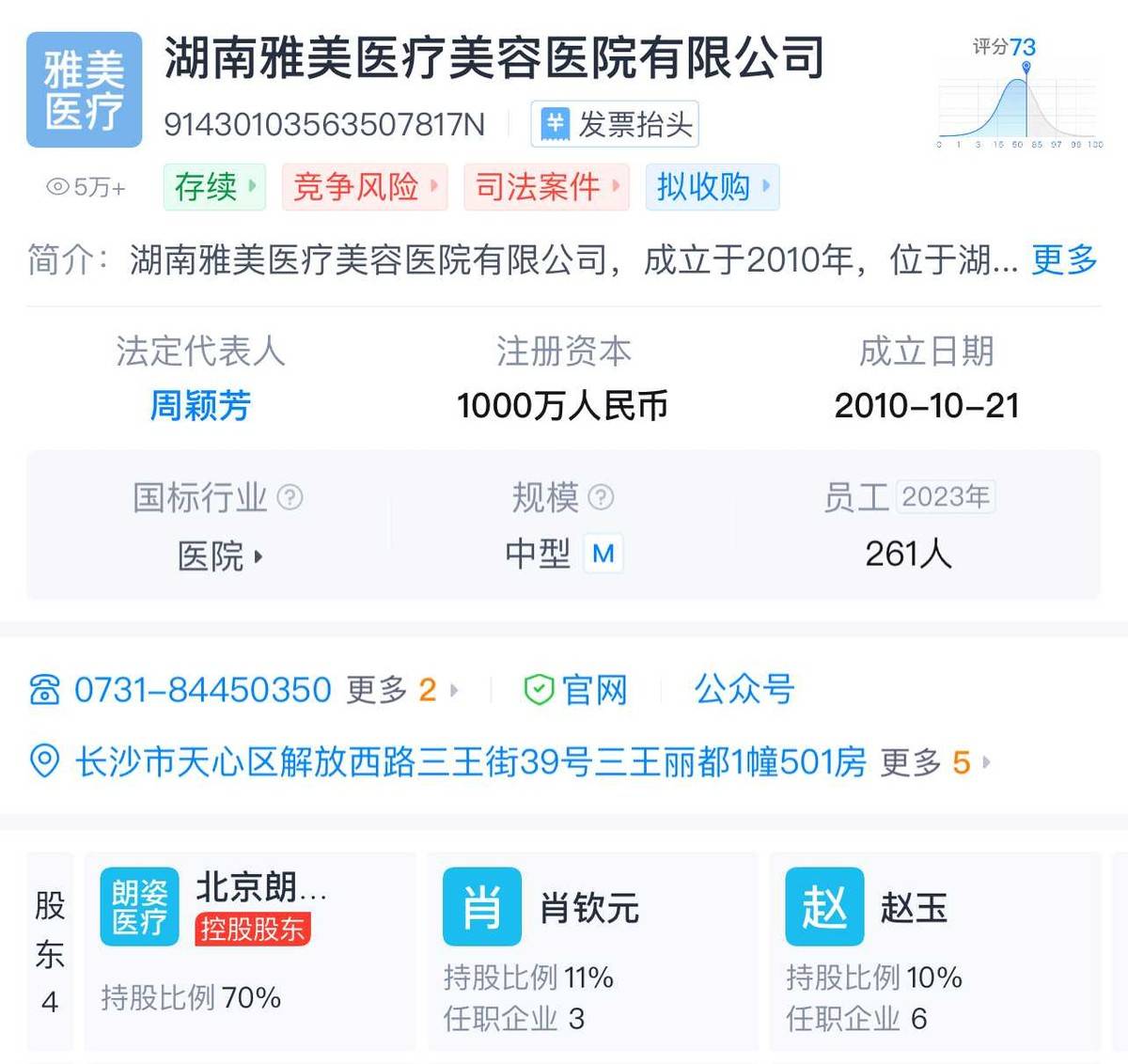Tap the 国标行业 help question icon
This screenshot has width=1128, height=1064.
pos(291,497)
